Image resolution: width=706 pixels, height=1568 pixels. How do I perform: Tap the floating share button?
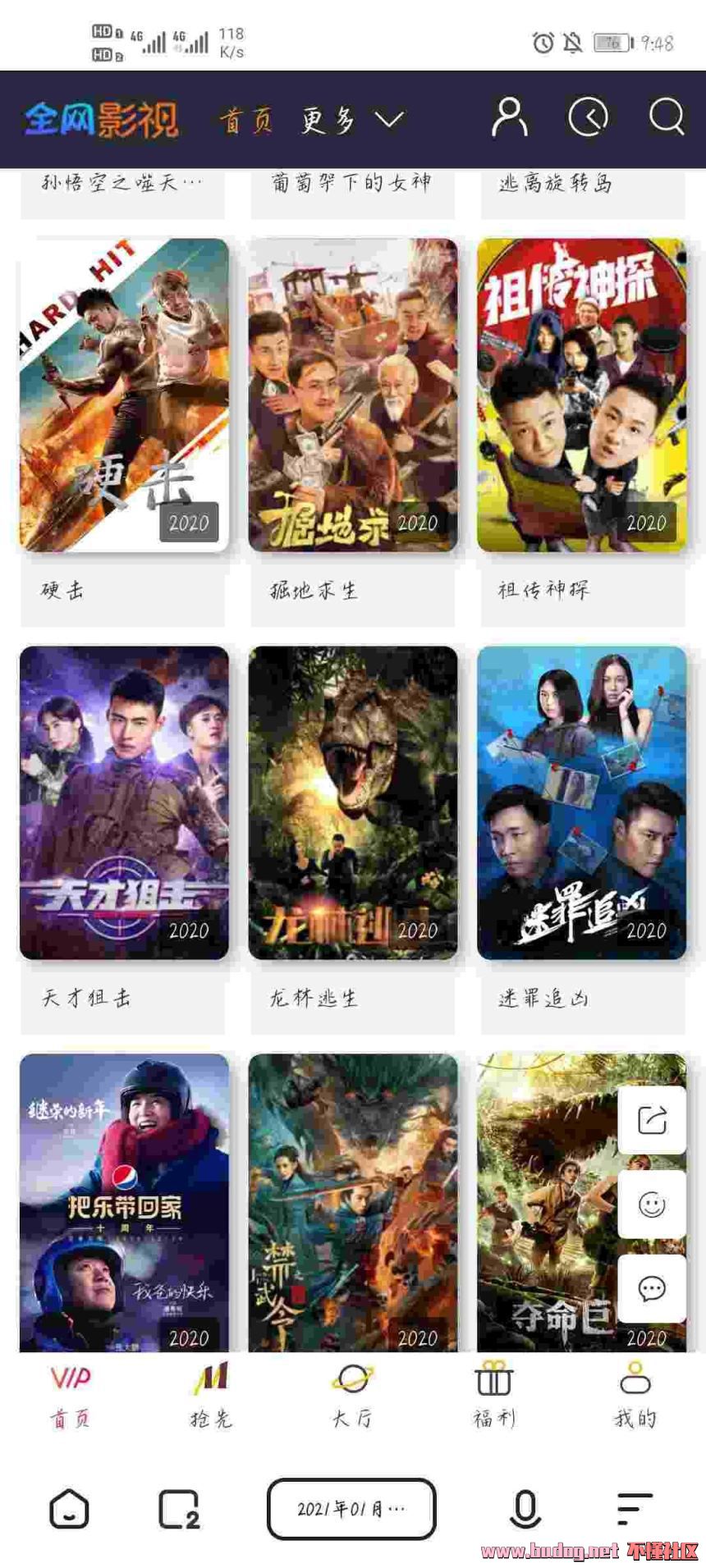point(652,1120)
